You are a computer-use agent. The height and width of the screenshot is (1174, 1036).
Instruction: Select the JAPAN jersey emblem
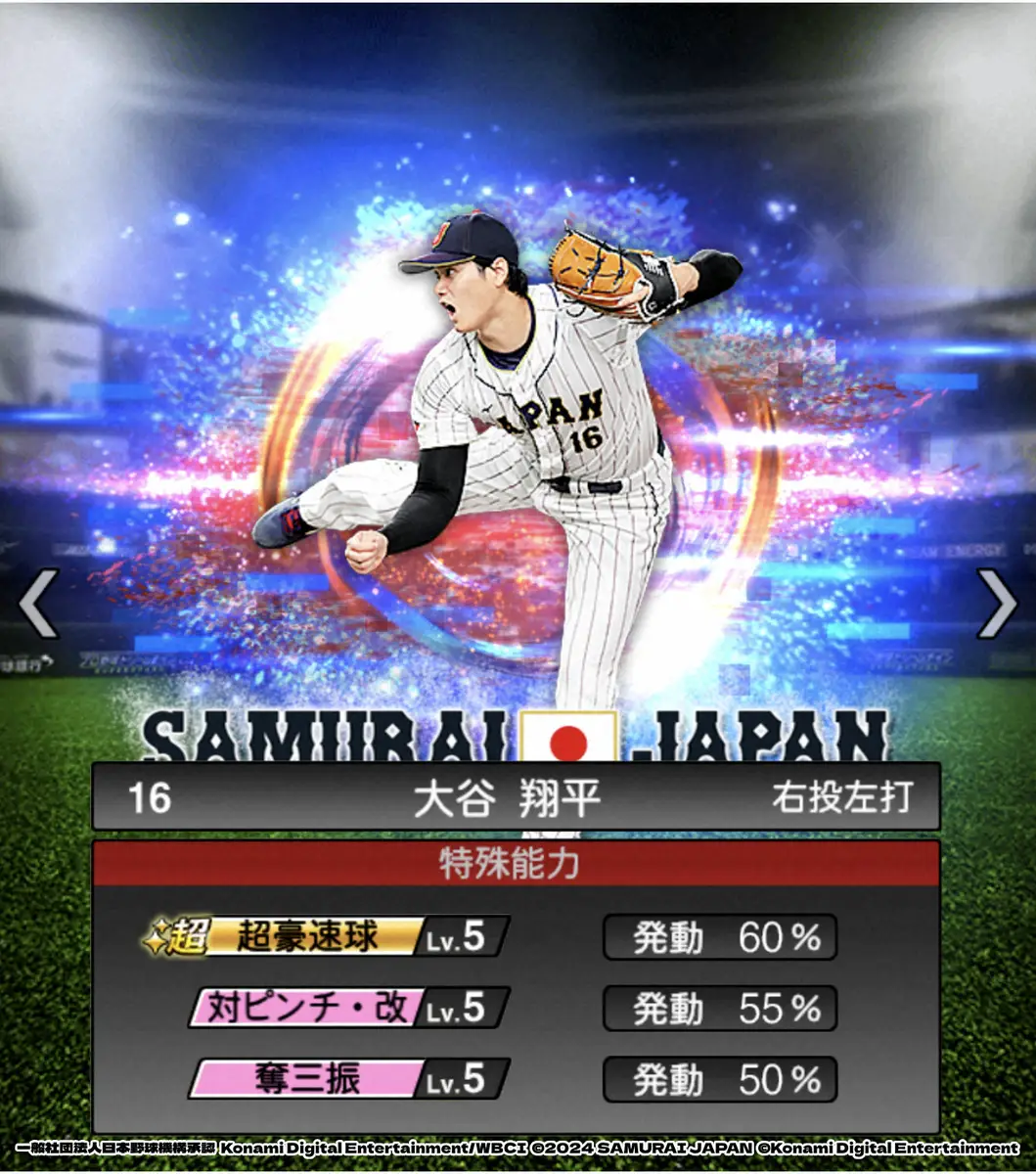coord(553,411)
